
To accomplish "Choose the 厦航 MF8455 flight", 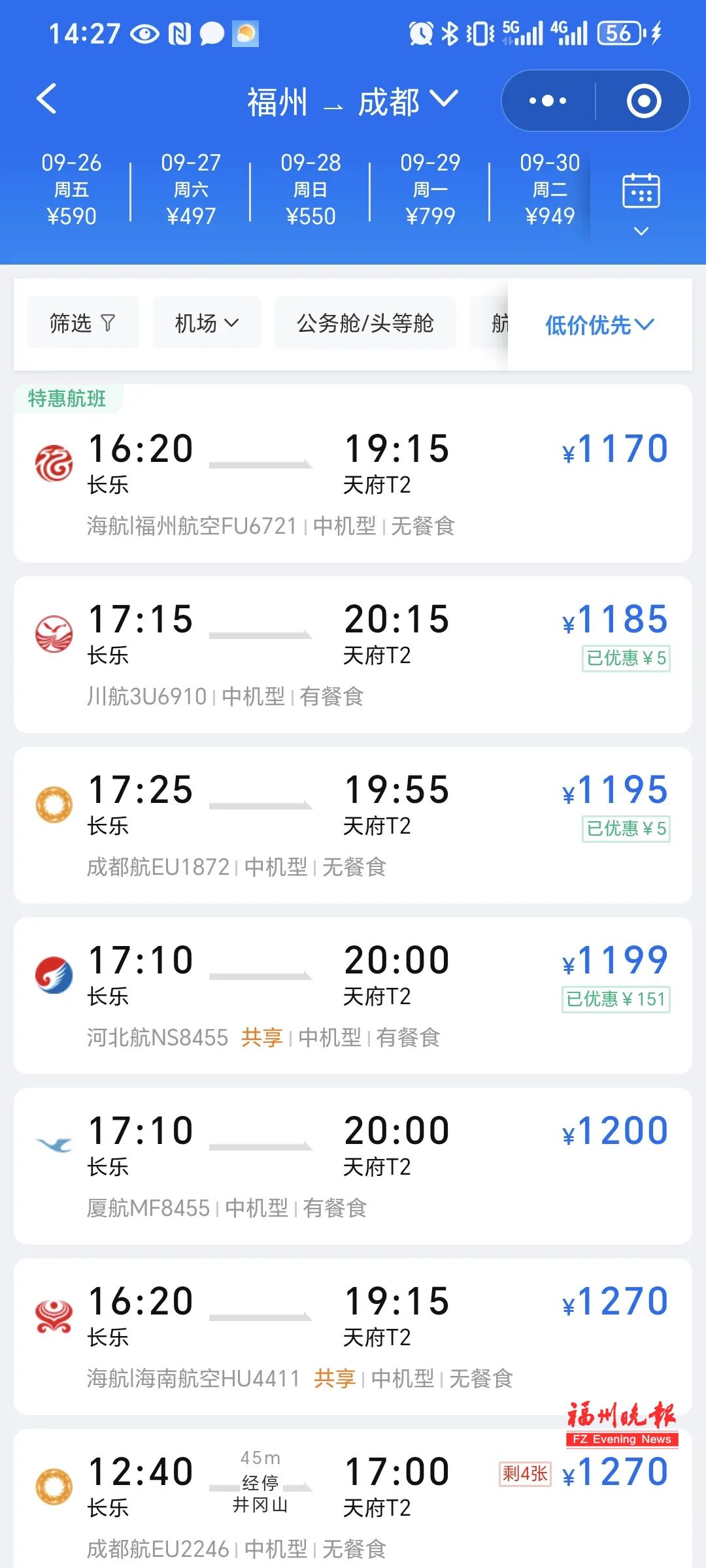I will [352, 1166].
